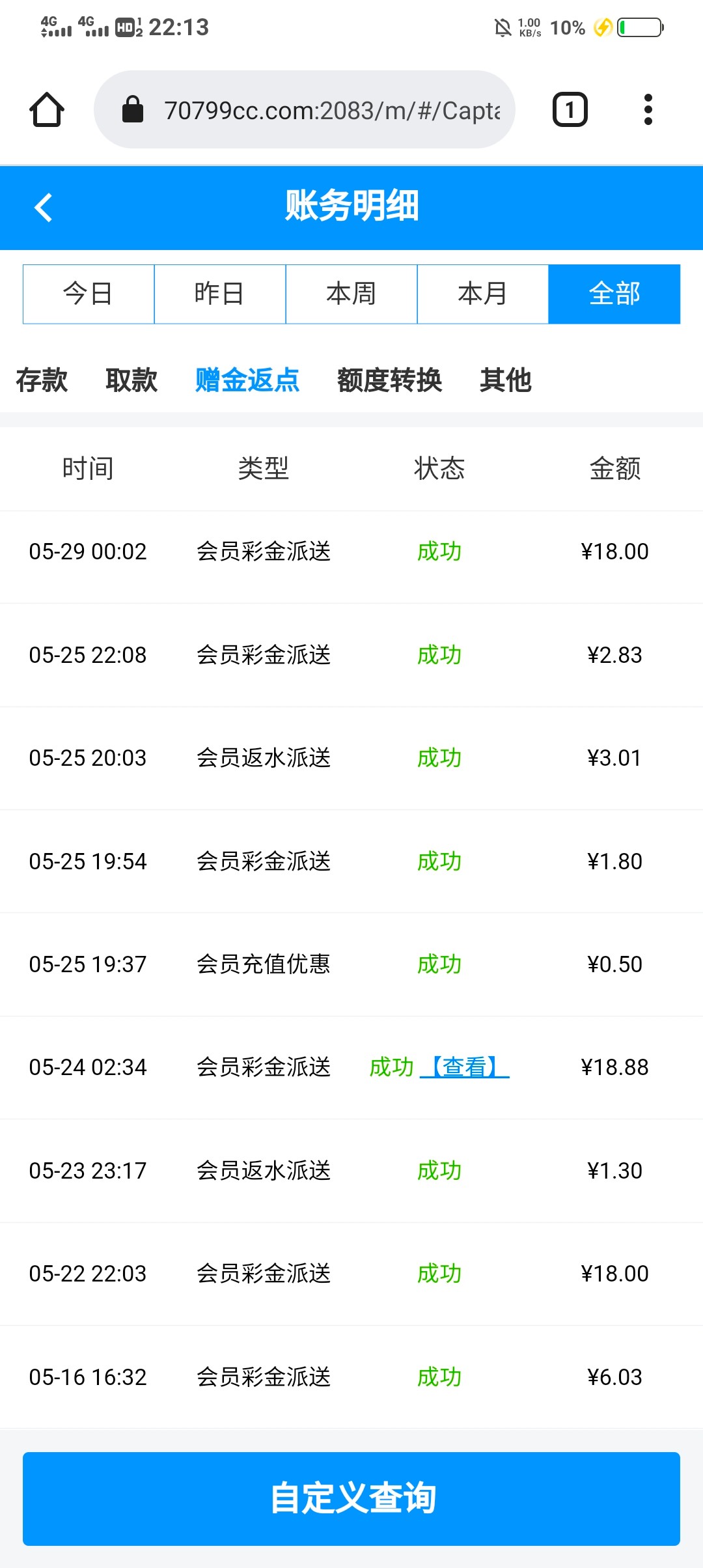Go back from 账务明细 page
The width and height of the screenshot is (703, 1568).
click(43, 208)
